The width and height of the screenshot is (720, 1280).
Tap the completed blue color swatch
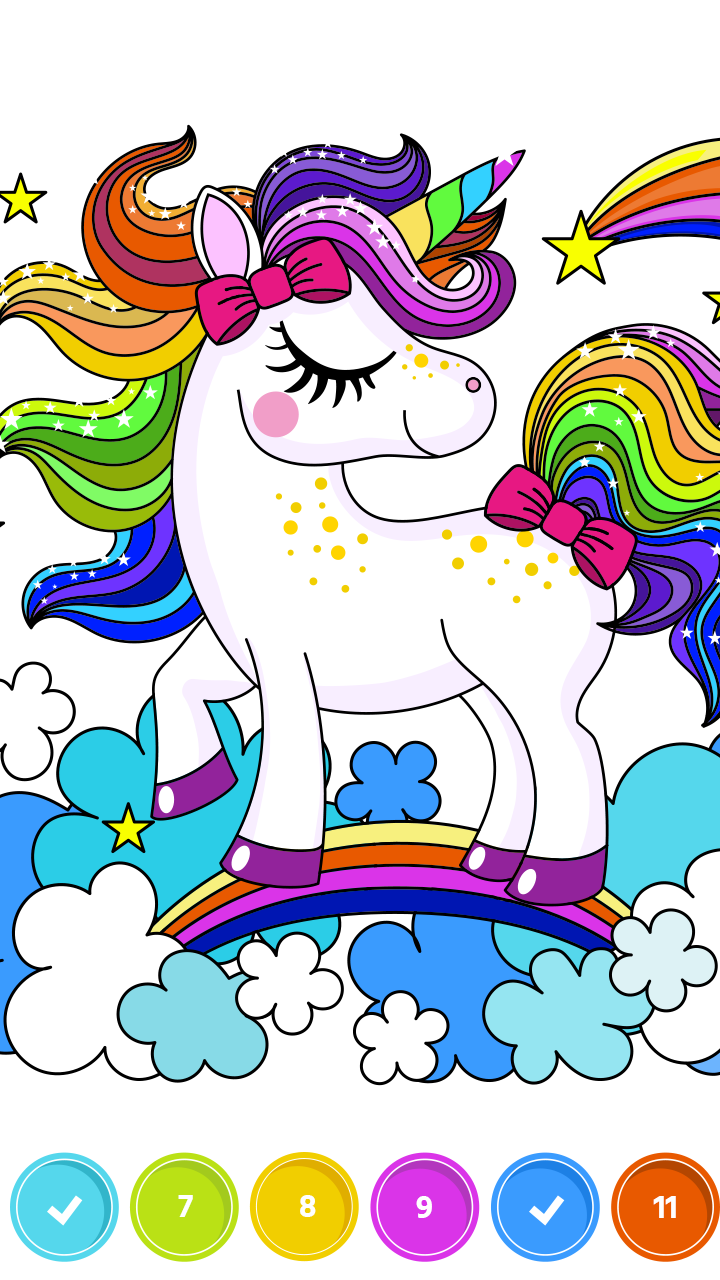tap(545, 1207)
